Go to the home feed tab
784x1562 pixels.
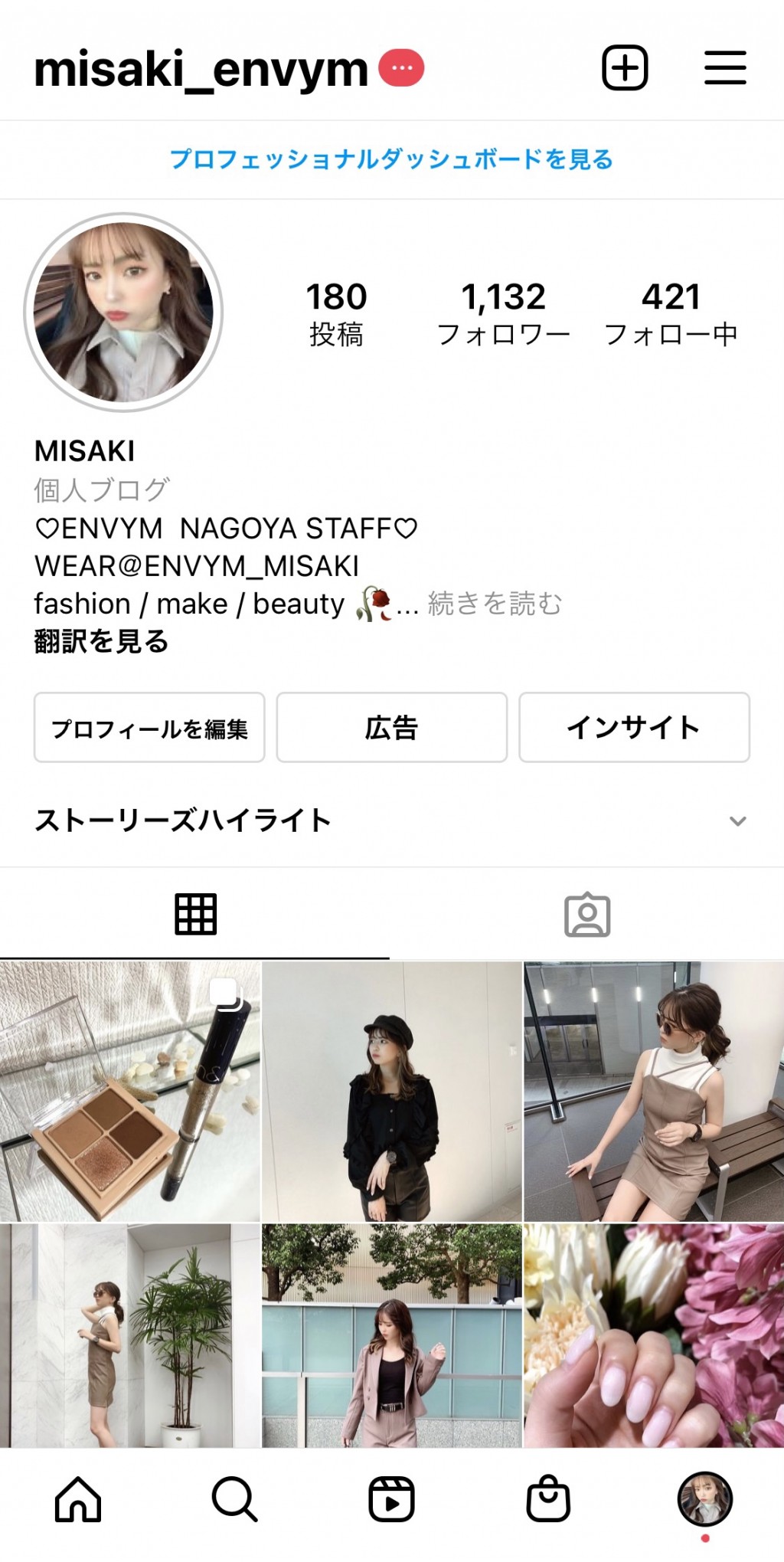click(78, 1499)
